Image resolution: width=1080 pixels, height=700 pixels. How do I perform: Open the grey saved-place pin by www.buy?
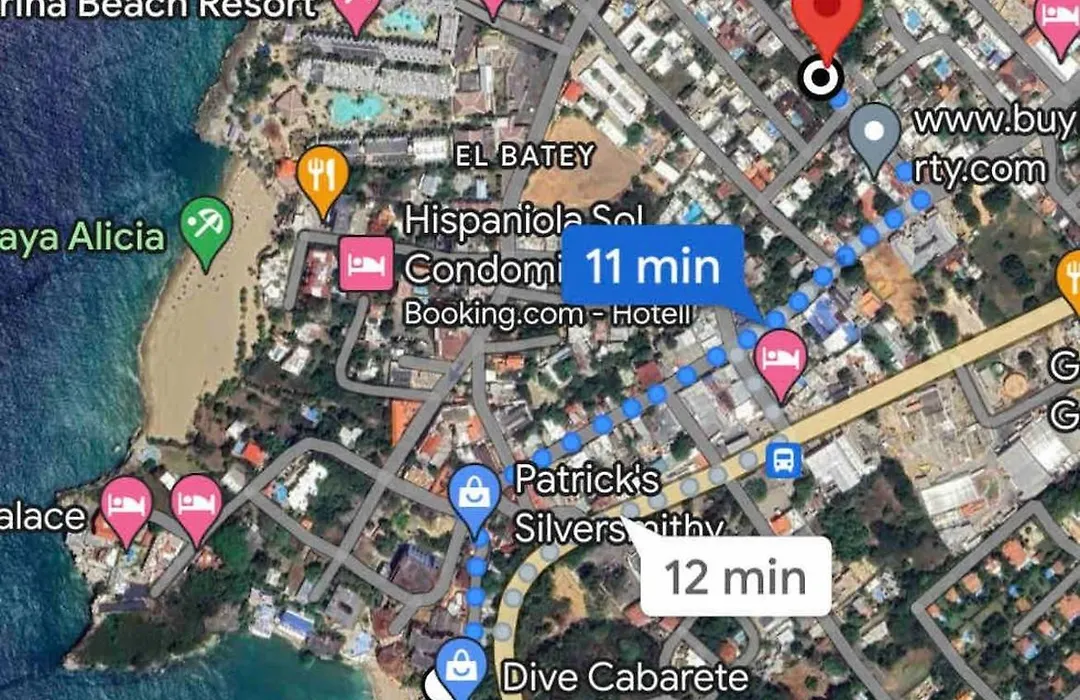coord(874,134)
